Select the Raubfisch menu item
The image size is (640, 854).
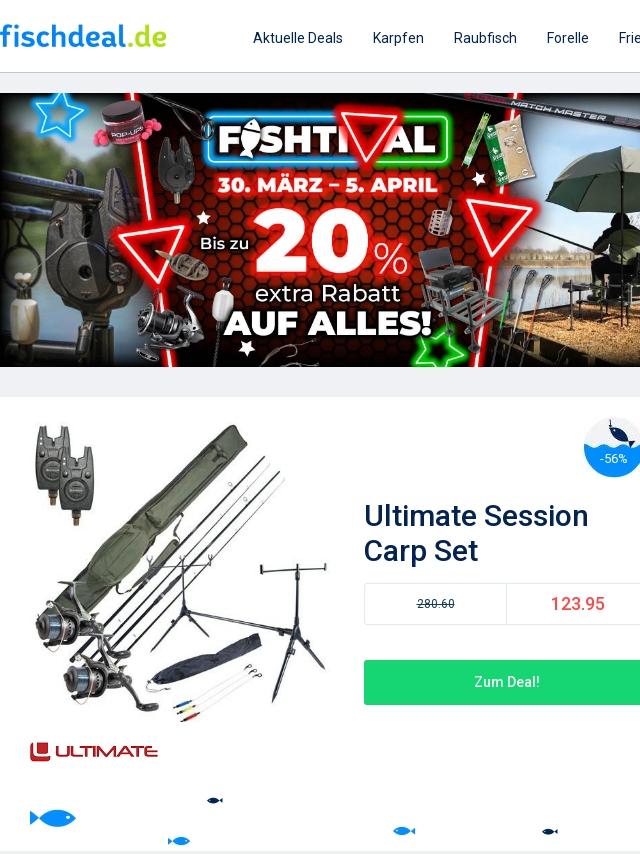pyautogui.click(x=485, y=38)
